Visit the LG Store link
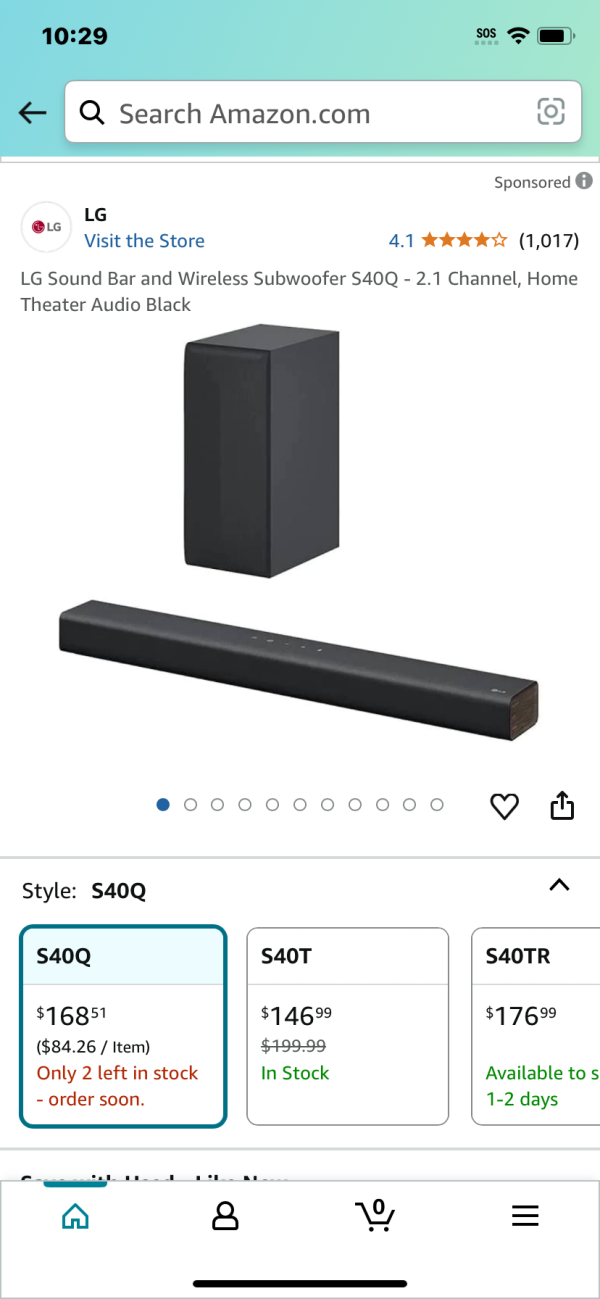 (x=144, y=241)
